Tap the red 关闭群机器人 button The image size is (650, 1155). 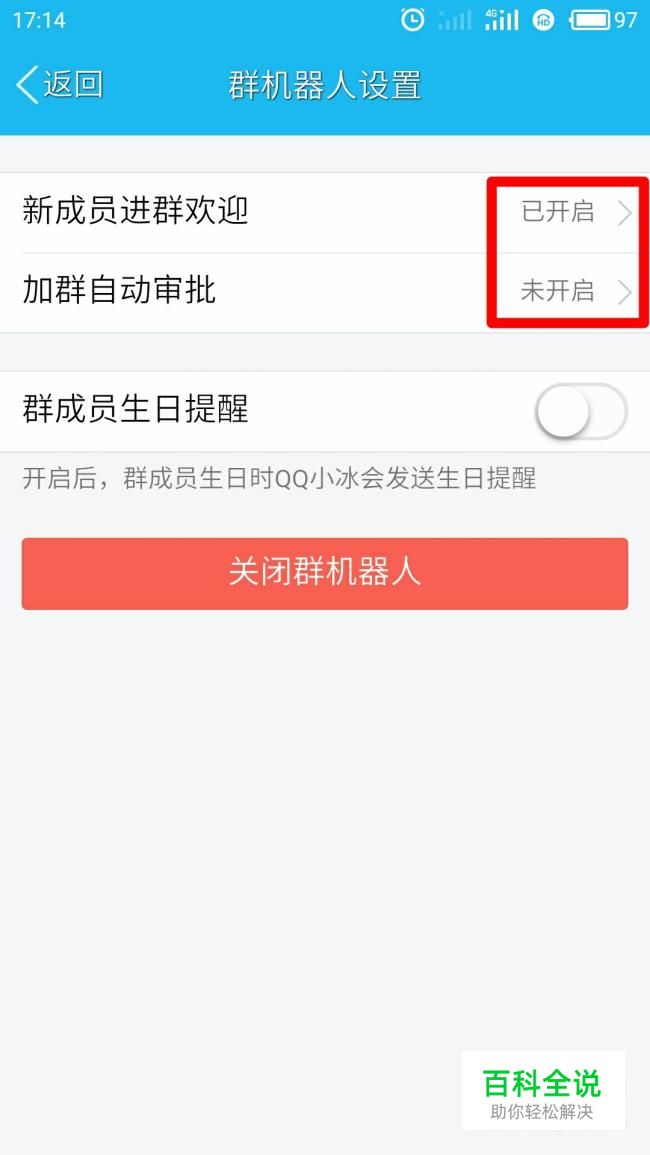(325, 573)
